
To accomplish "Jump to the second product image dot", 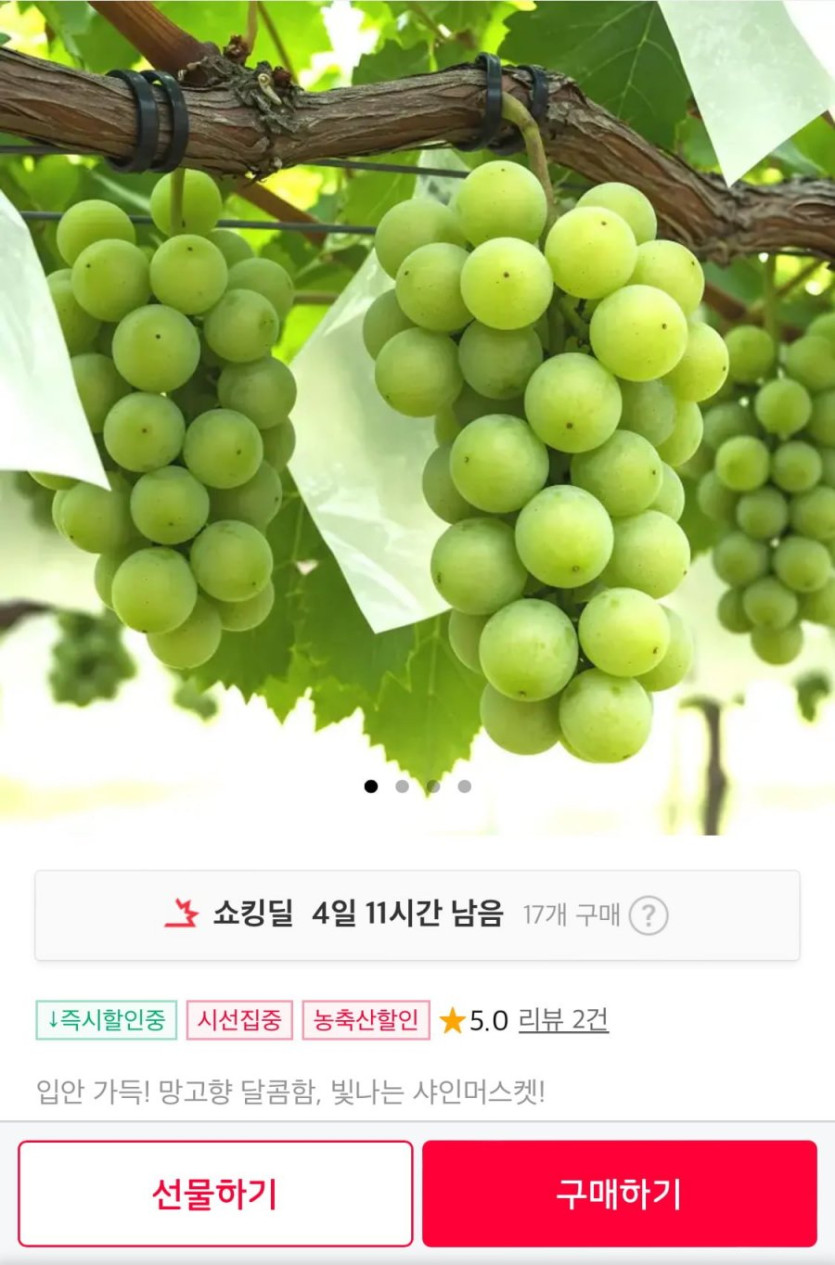I will [x=402, y=786].
